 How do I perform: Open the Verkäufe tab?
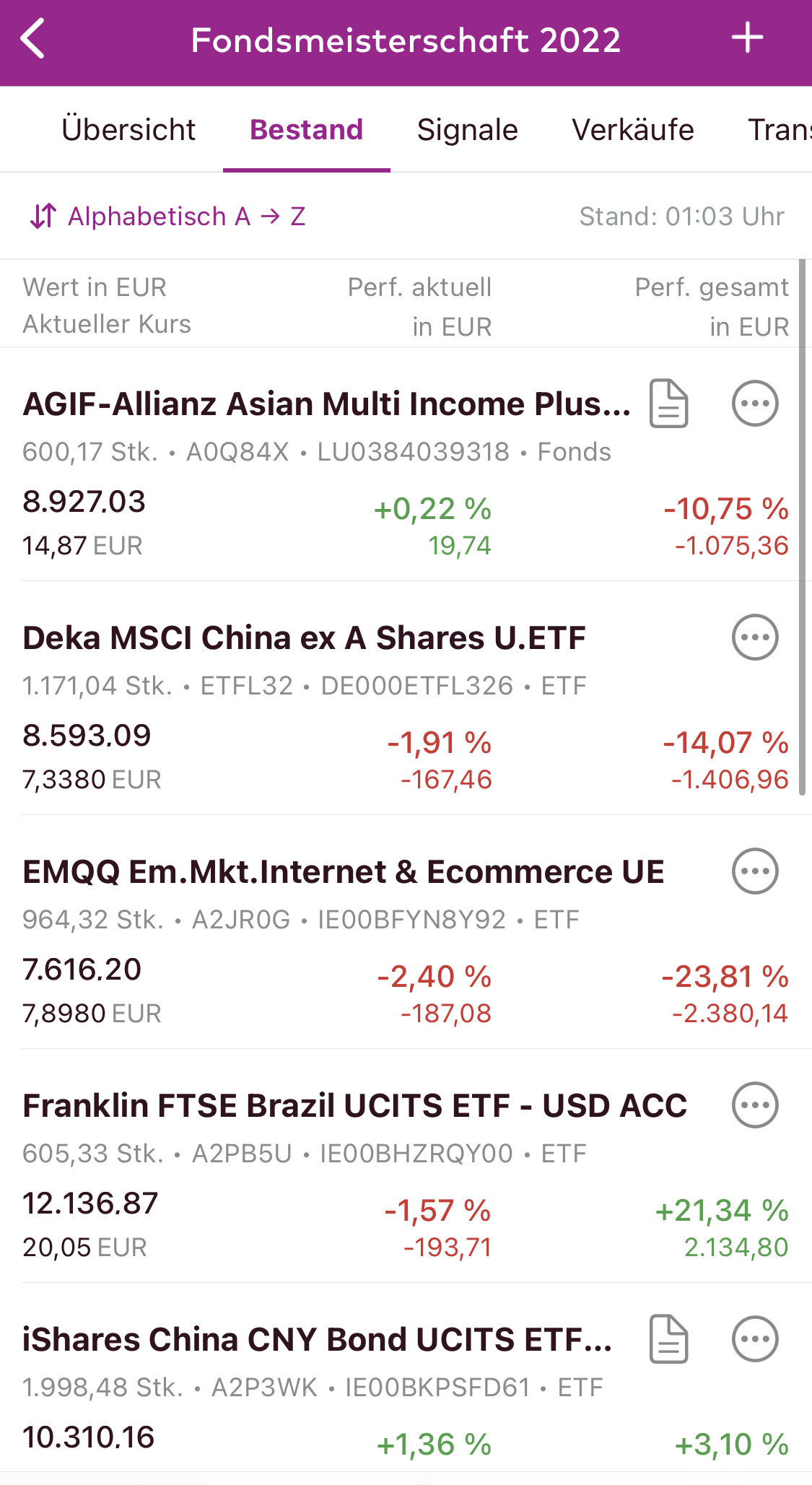[x=632, y=130]
